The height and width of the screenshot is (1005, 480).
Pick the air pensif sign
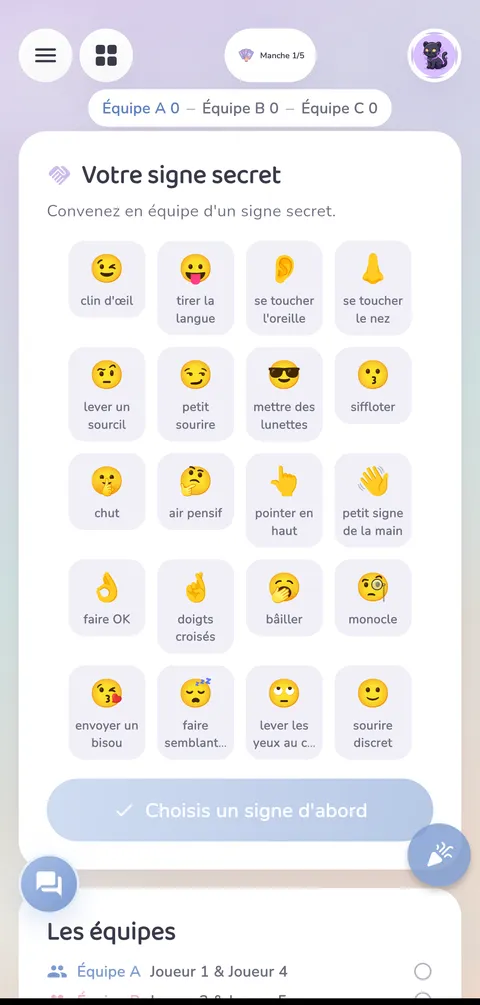tap(195, 492)
